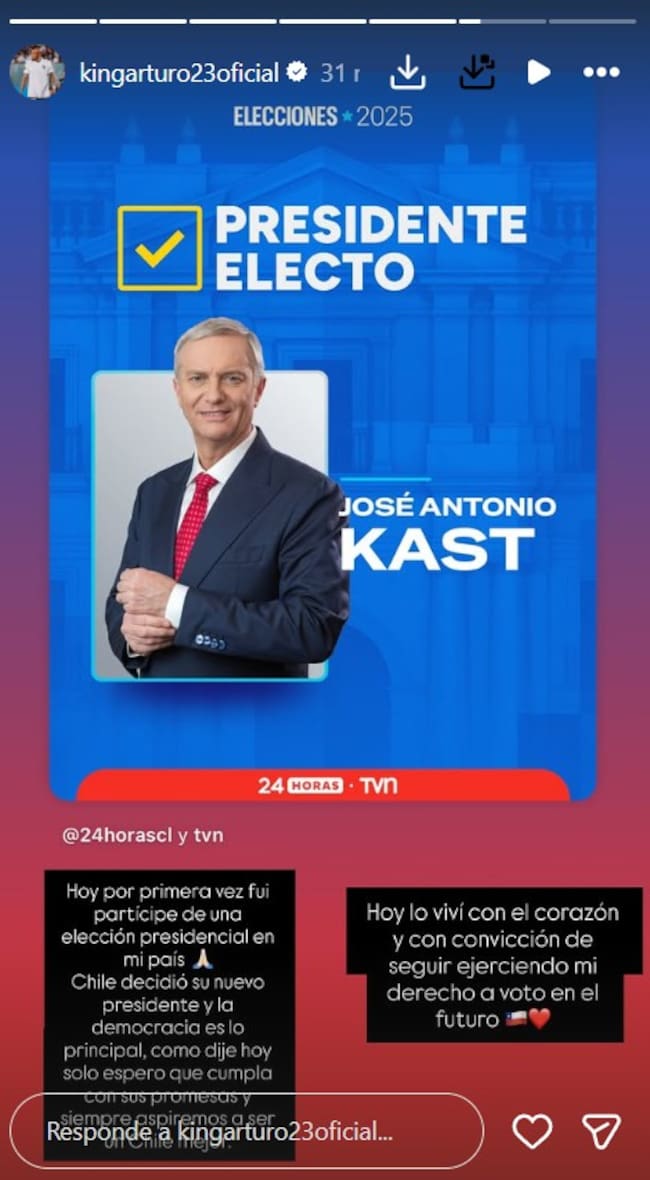The height and width of the screenshot is (1180, 650).
Task: Open kingarturo23oficial's profile picture
Action: pos(36,72)
